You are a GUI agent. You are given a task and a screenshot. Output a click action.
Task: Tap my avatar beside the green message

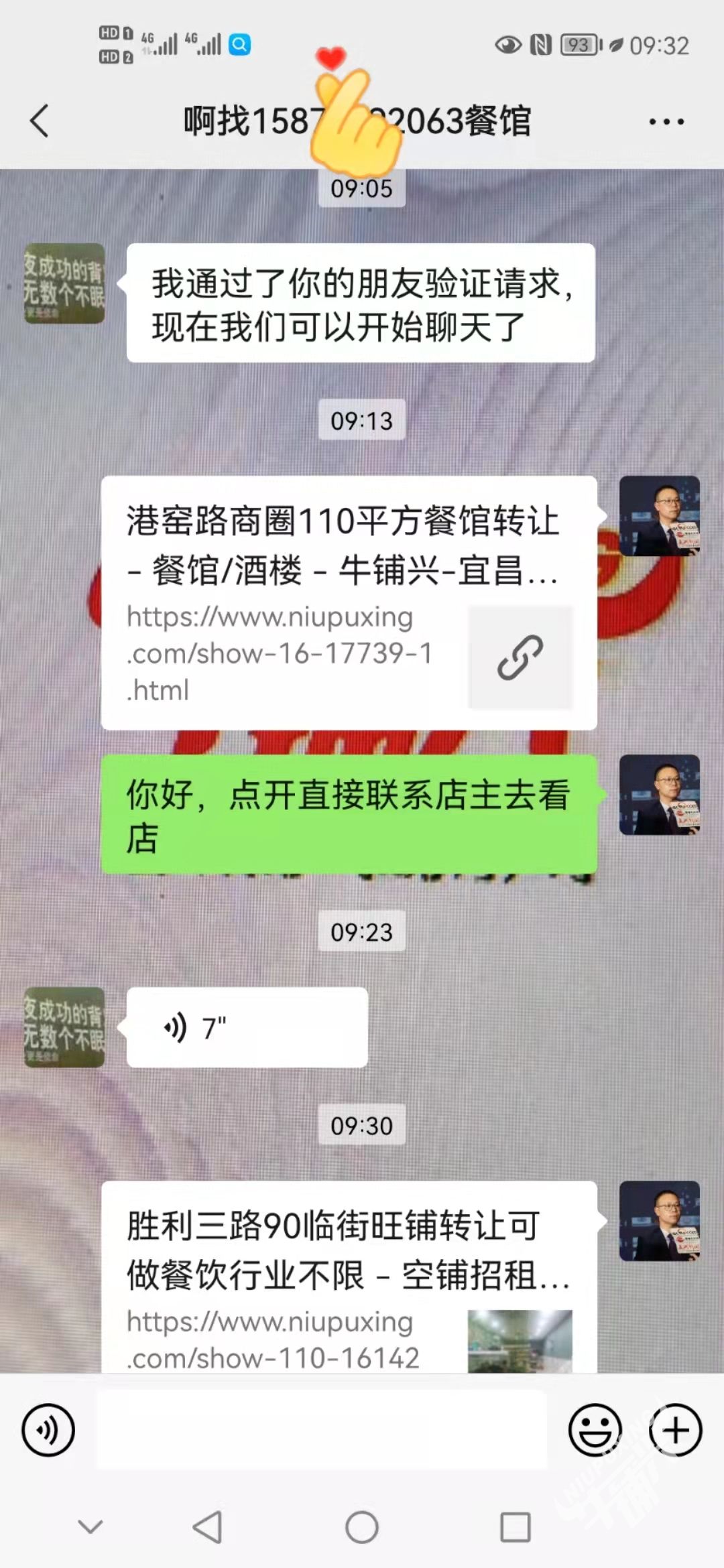pyautogui.click(x=659, y=795)
